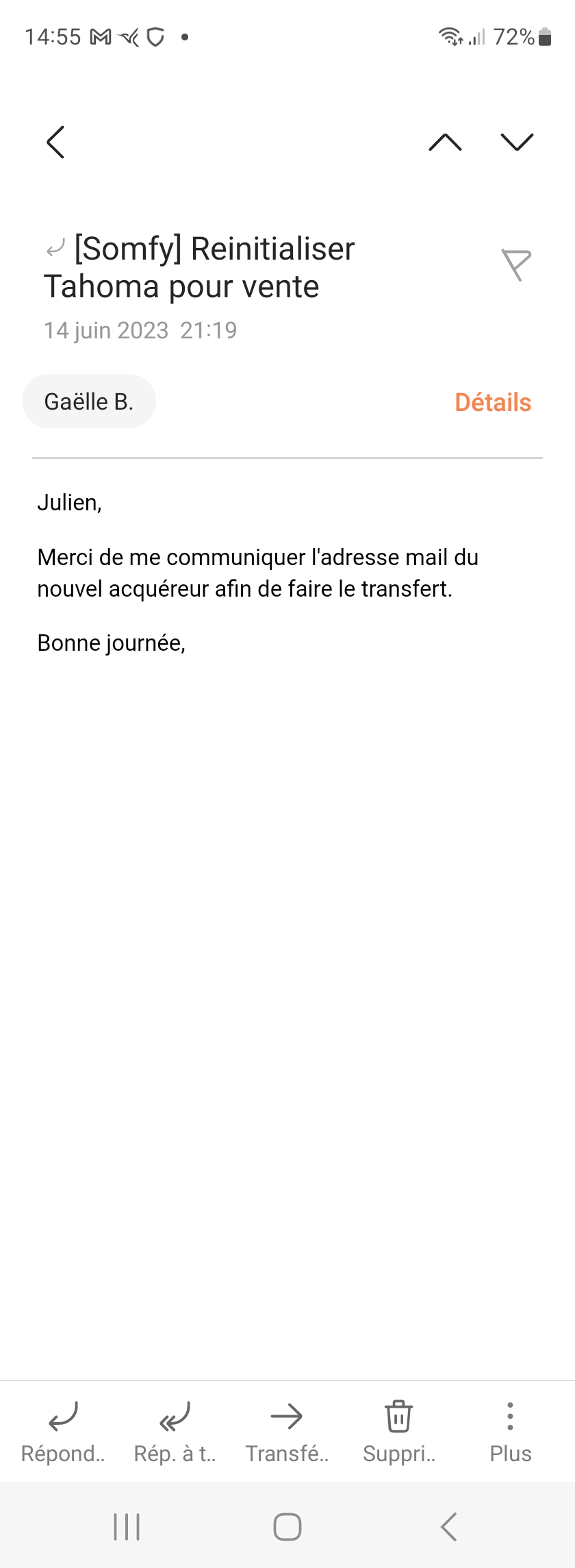
Task: Reply to this email
Action: pos(63,1430)
